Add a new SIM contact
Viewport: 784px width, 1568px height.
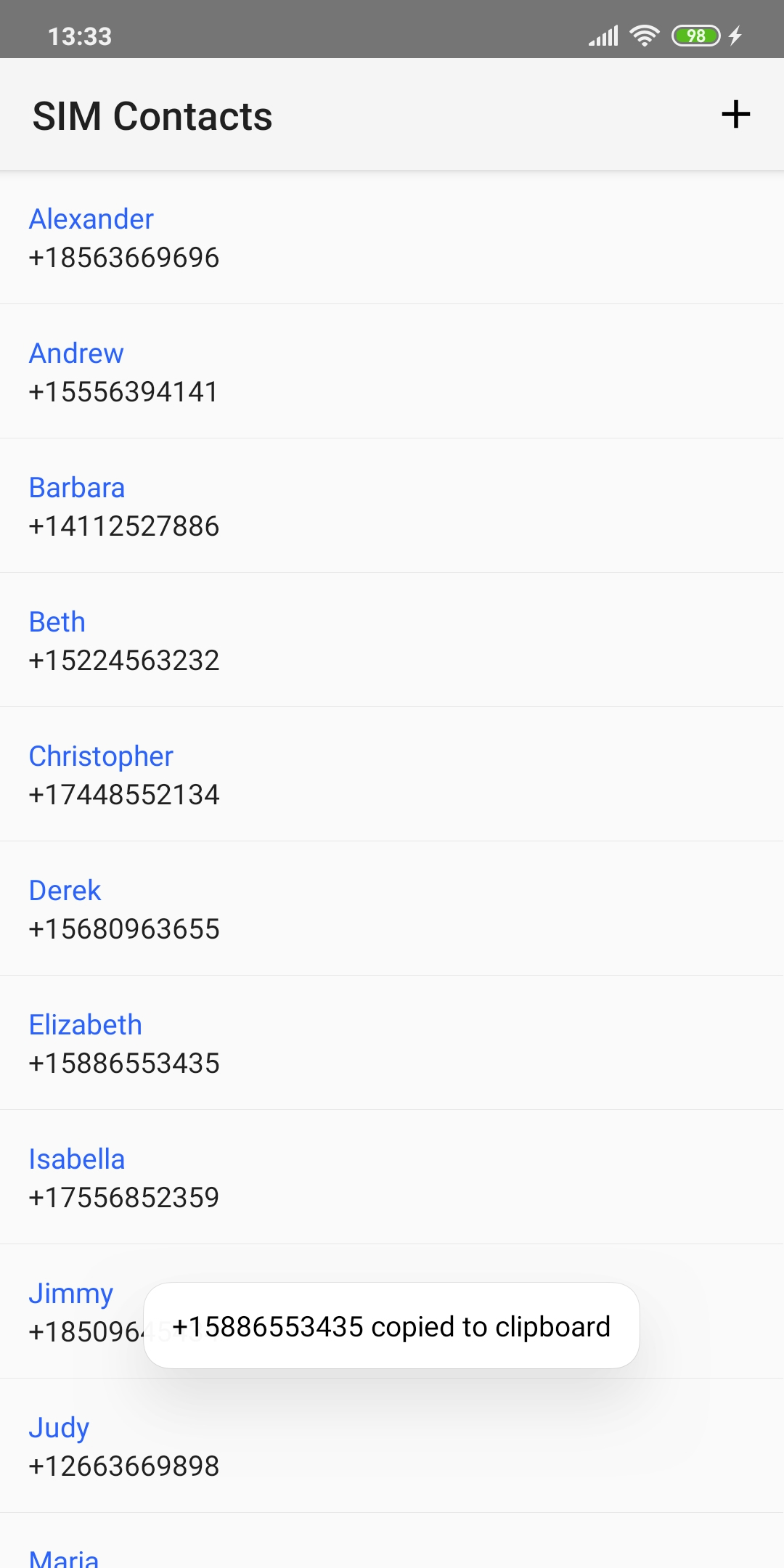click(735, 115)
